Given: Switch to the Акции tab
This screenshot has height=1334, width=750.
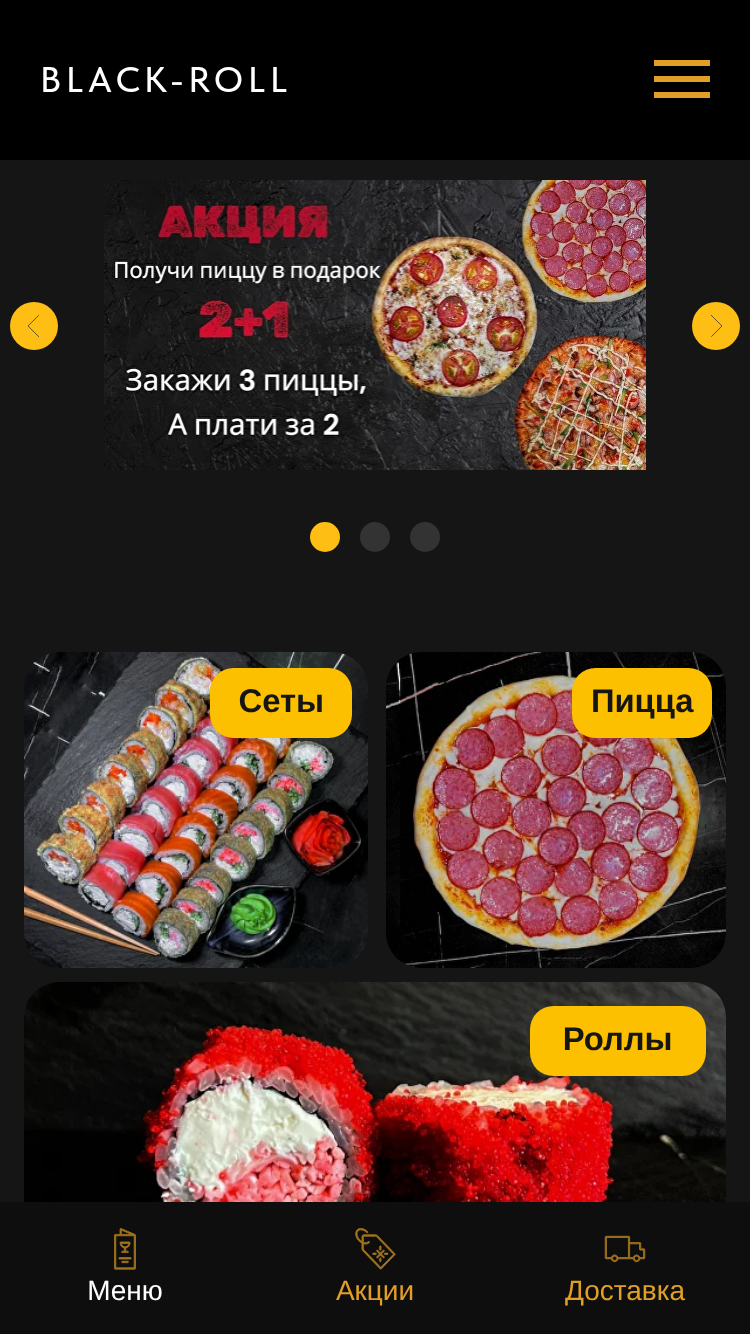Looking at the screenshot, I should (375, 1268).
